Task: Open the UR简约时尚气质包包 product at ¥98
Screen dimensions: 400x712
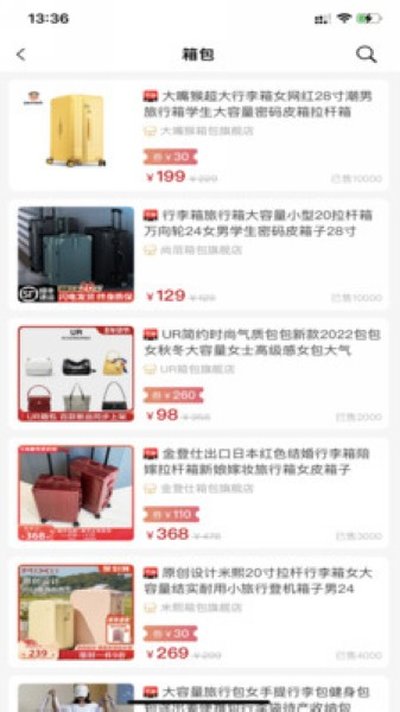Action: tap(199, 374)
